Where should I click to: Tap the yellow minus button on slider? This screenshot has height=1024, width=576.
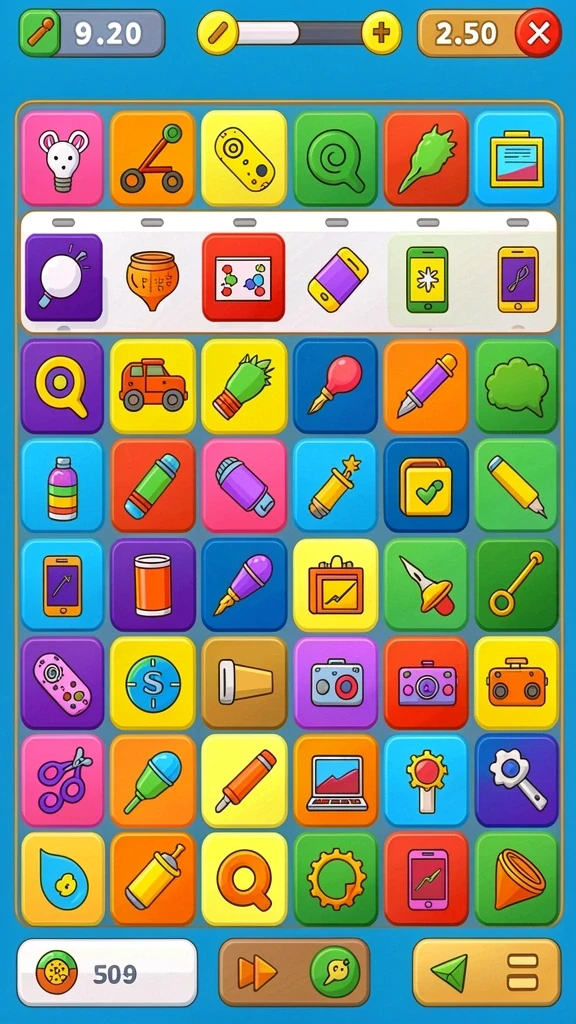point(217,33)
